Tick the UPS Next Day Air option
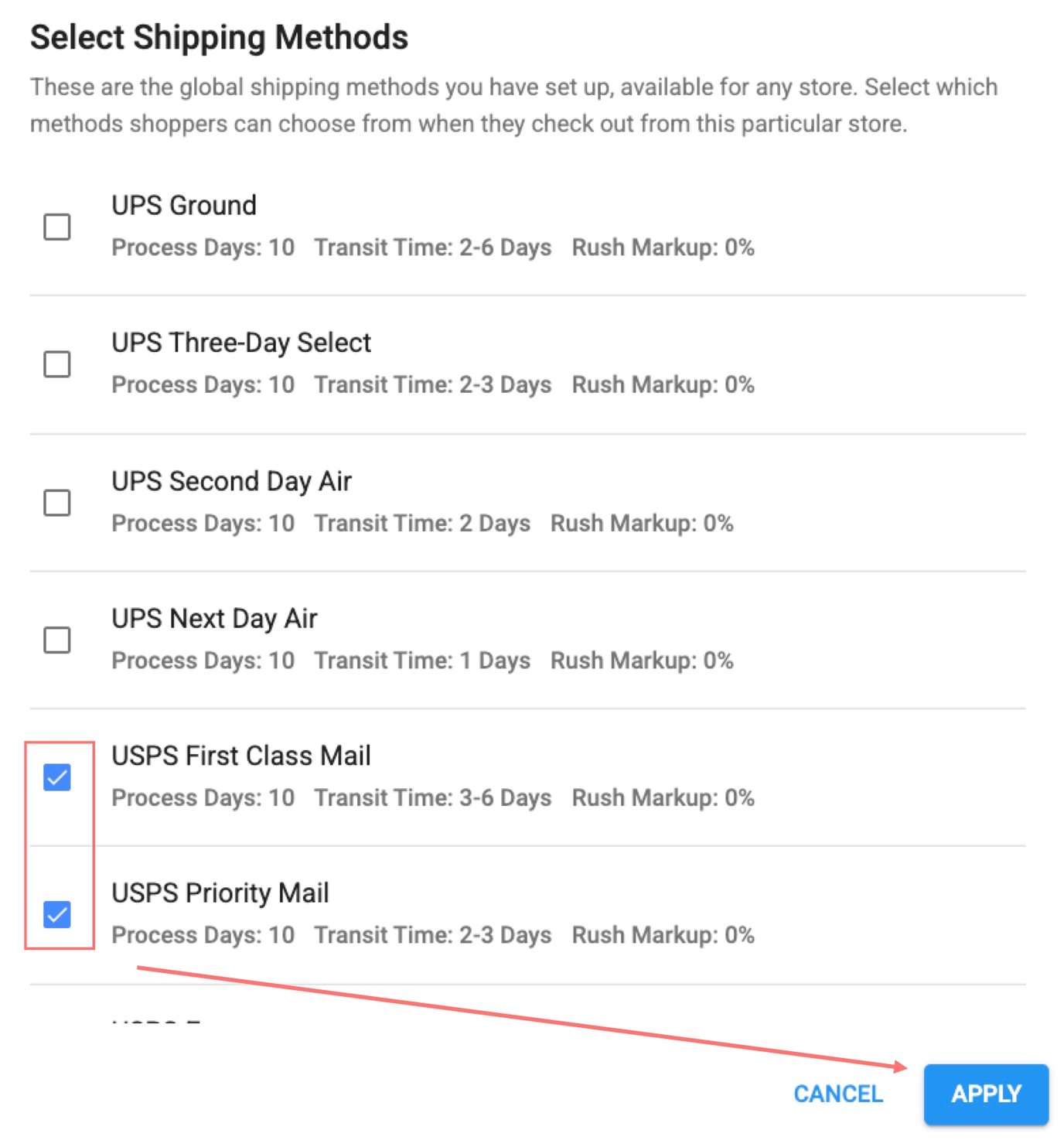The height and width of the screenshot is (1147, 1064). coord(57,640)
